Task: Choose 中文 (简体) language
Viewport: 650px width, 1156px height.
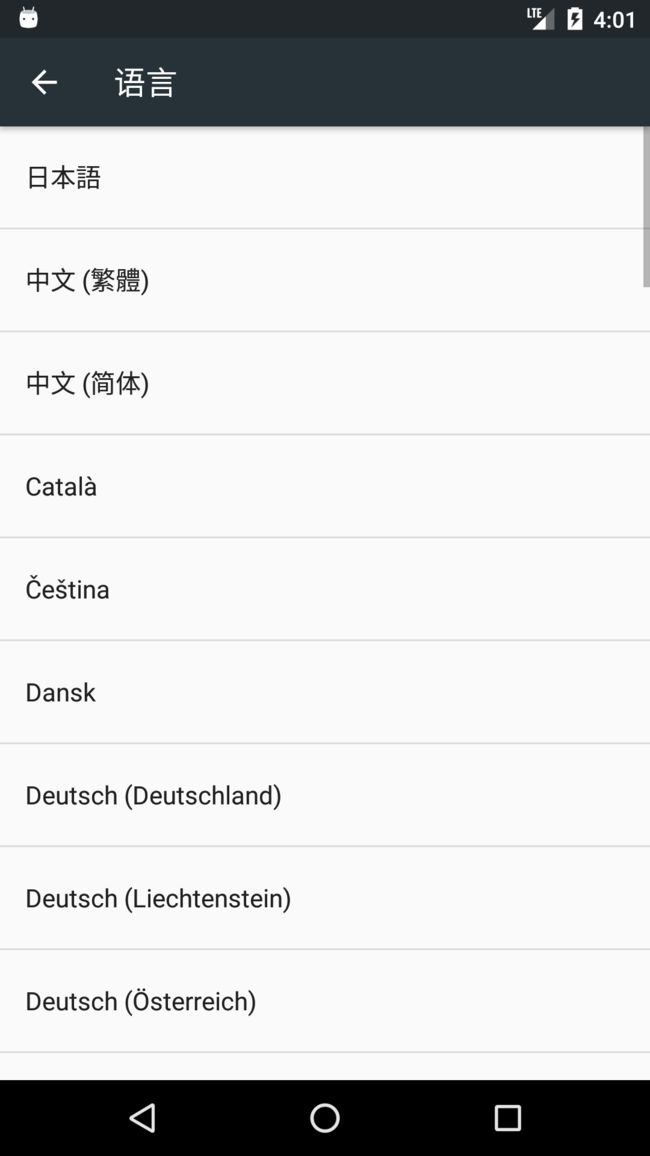Action: point(325,383)
